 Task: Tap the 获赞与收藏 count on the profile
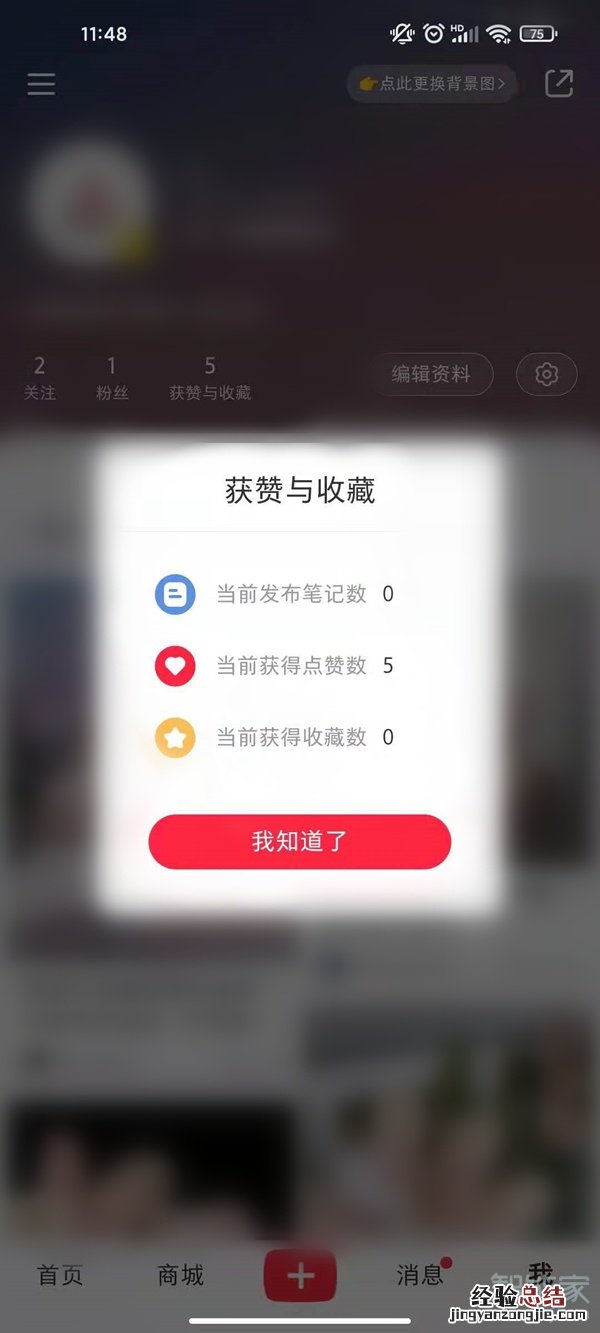pos(210,378)
